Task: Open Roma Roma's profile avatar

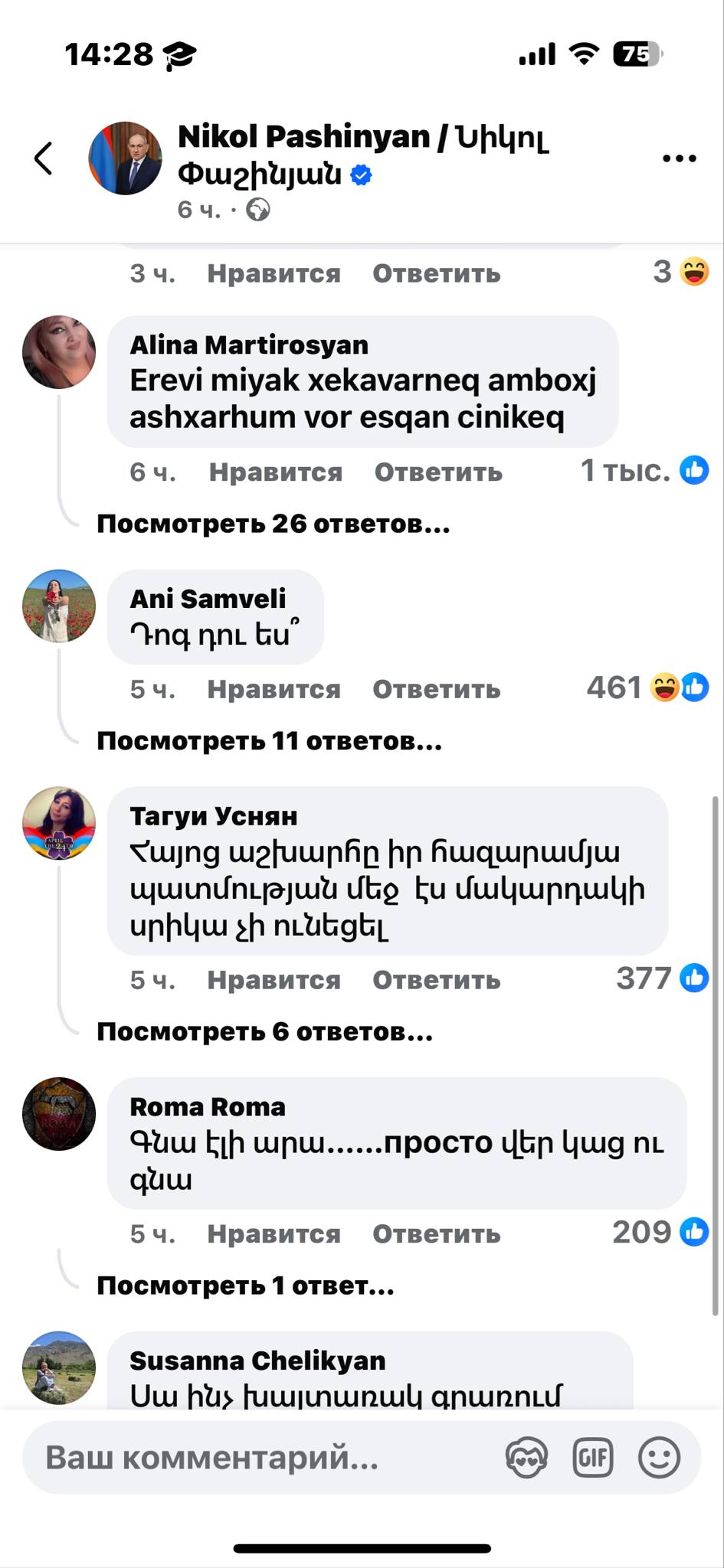Action: click(59, 1114)
